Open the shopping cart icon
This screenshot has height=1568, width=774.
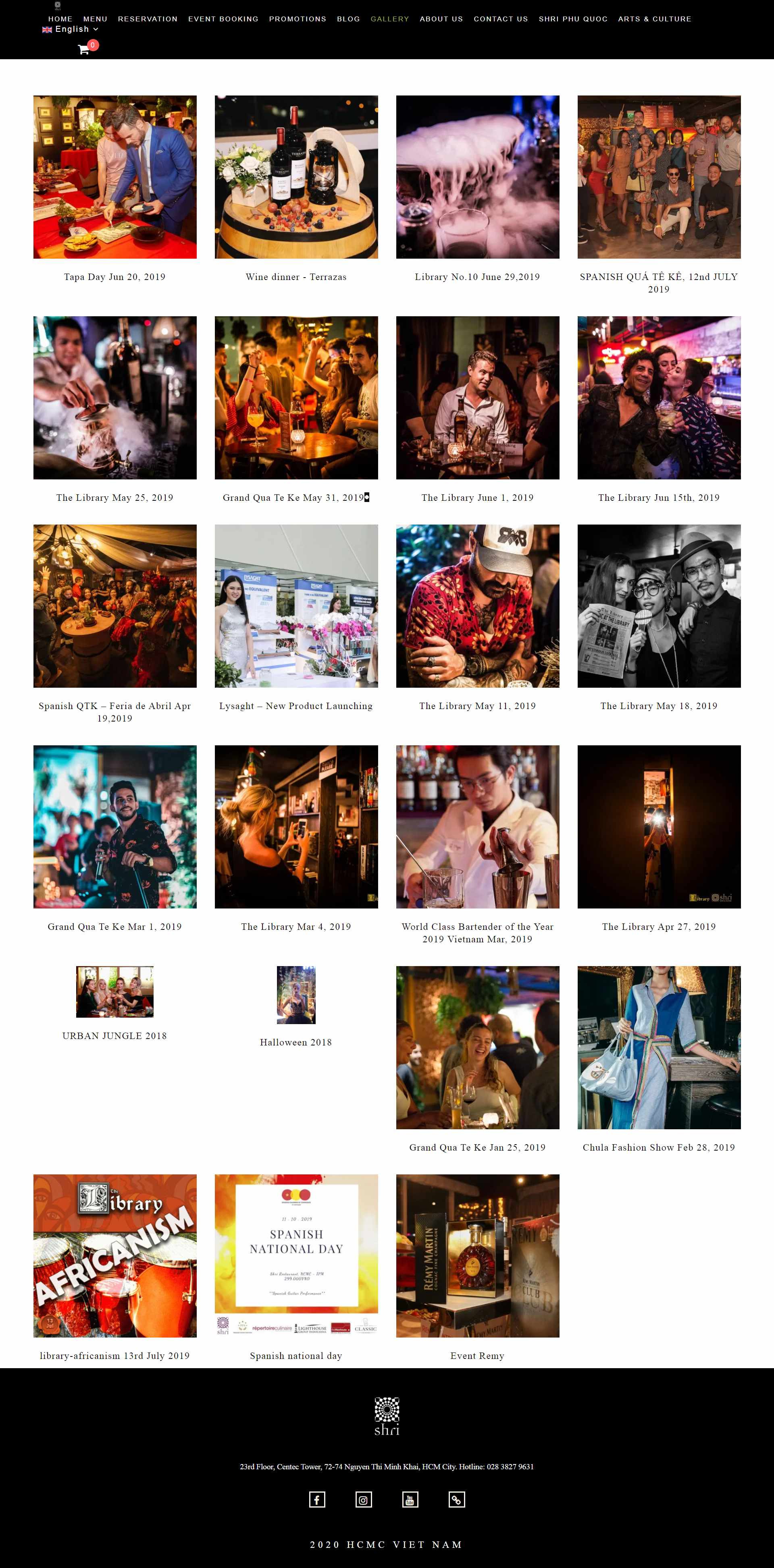coord(83,49)
